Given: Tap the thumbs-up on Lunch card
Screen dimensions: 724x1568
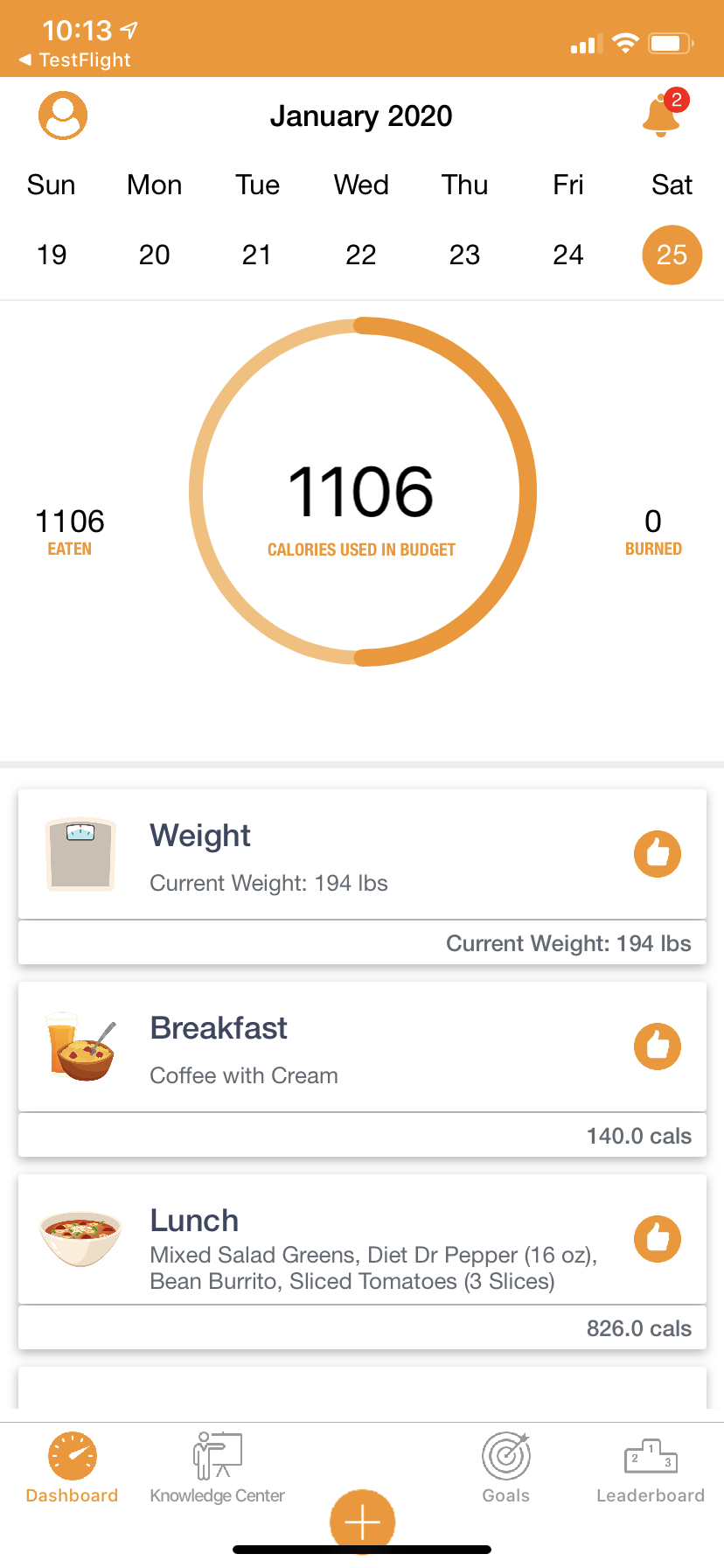Looking at the screenshot, I should pos(658,1239).
